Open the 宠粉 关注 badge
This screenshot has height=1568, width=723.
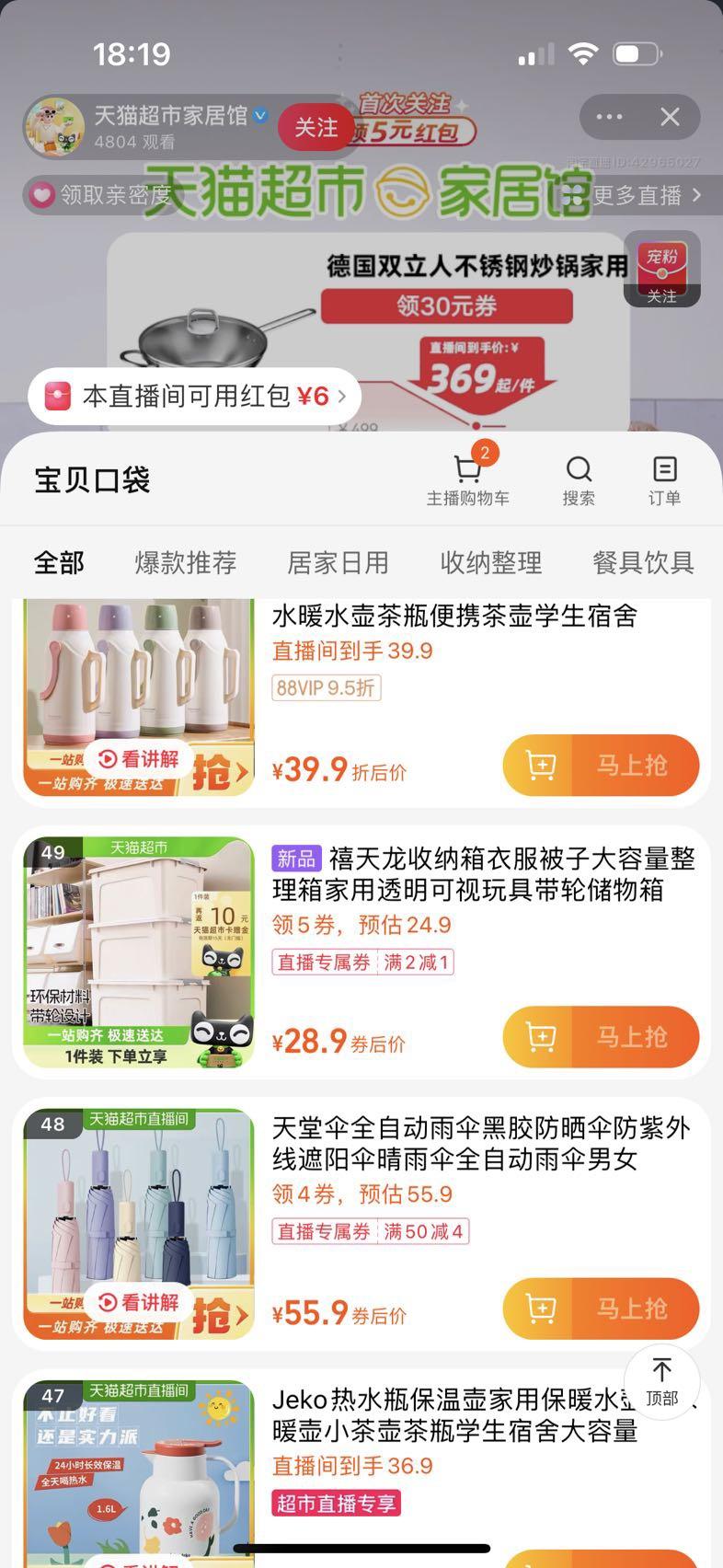(661, 270)
